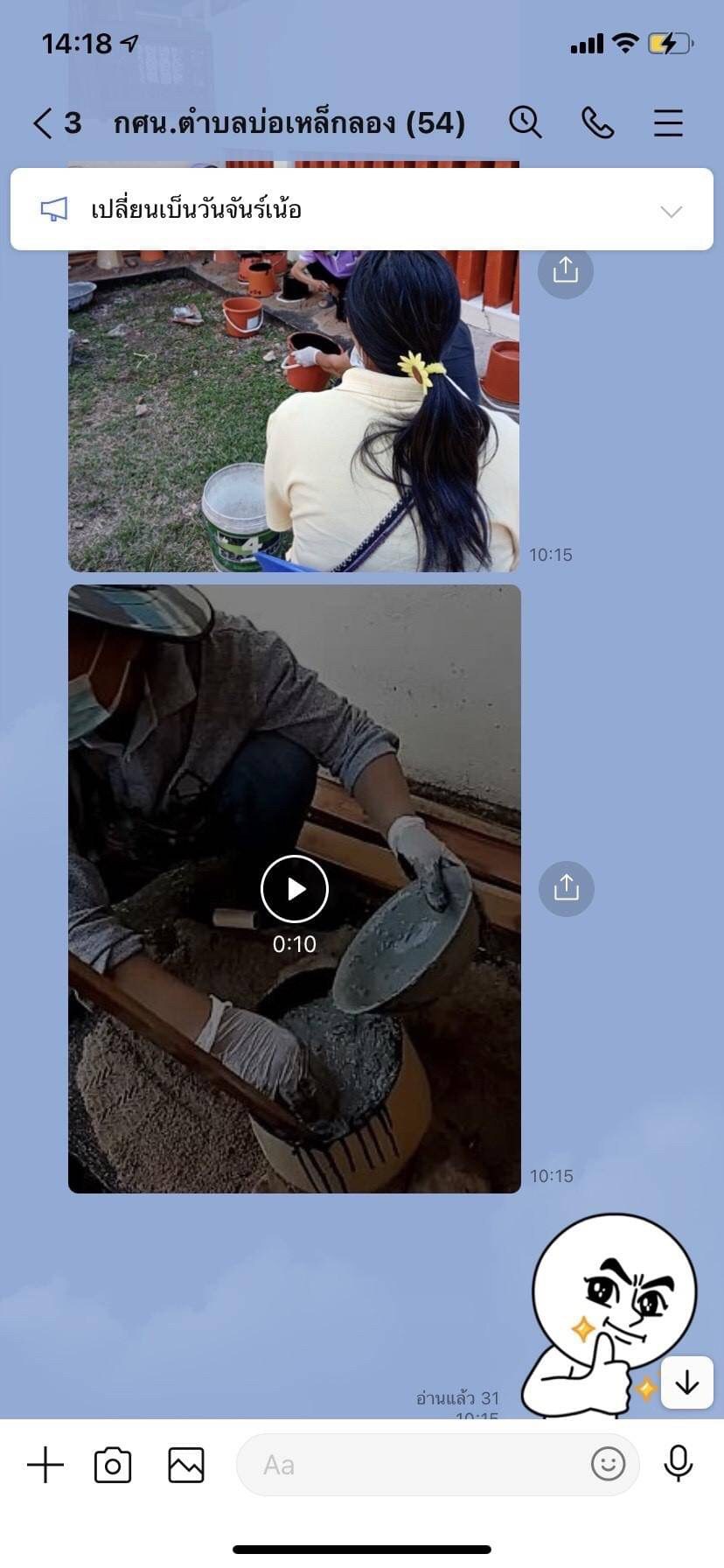Expand the pinned announcement banner

(671, 211)
